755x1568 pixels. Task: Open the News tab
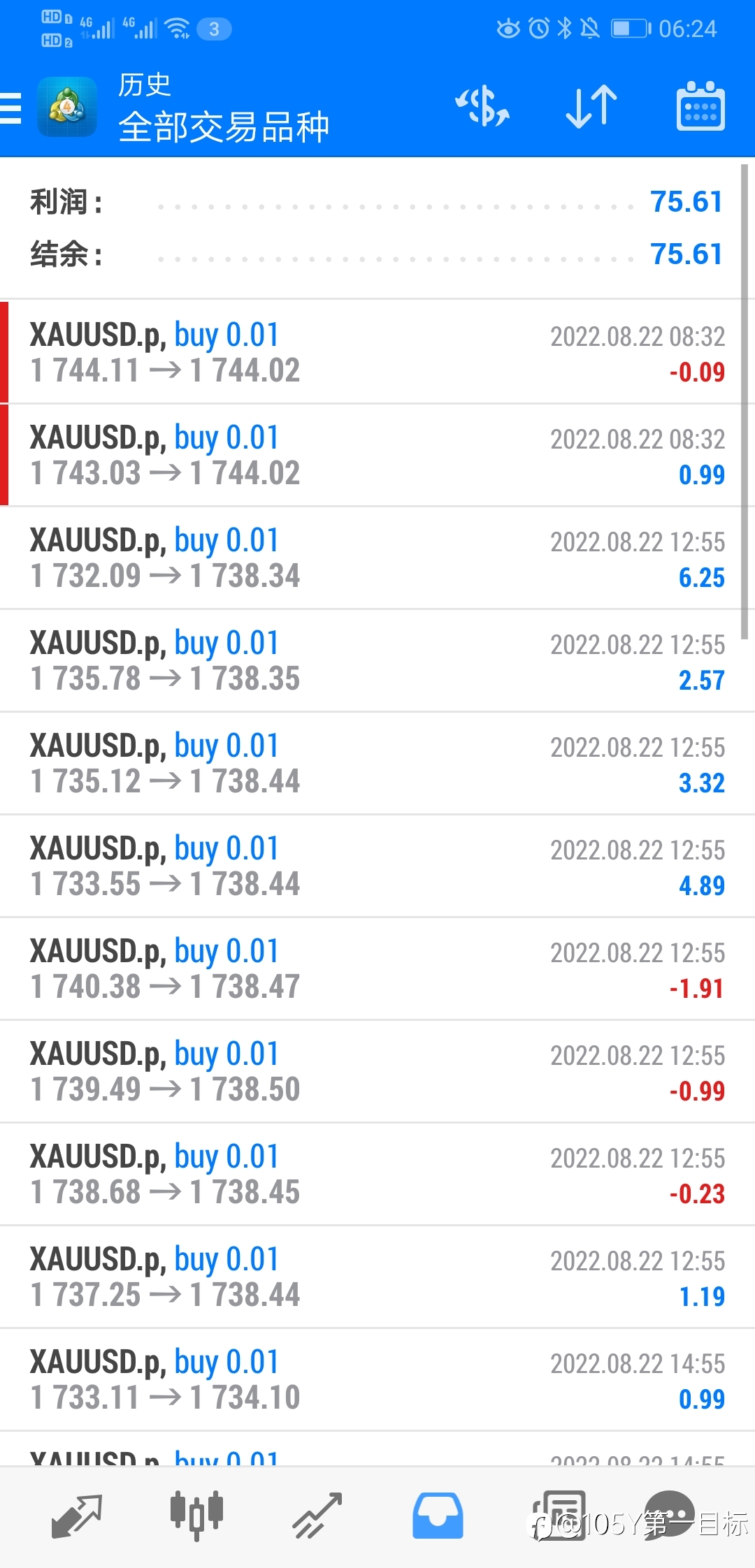(x=558, y=1516)
